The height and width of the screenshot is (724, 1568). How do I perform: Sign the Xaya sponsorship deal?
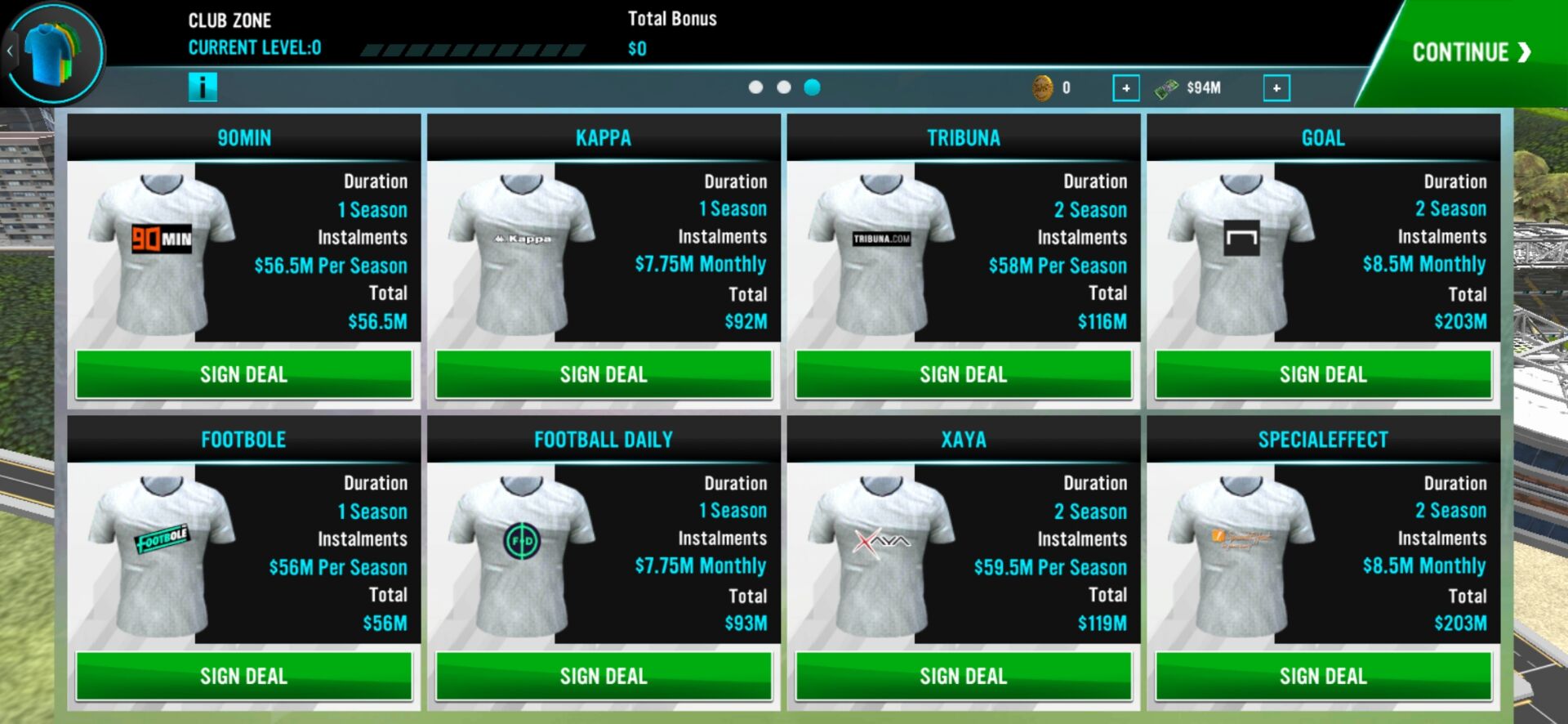click(963, 676)
